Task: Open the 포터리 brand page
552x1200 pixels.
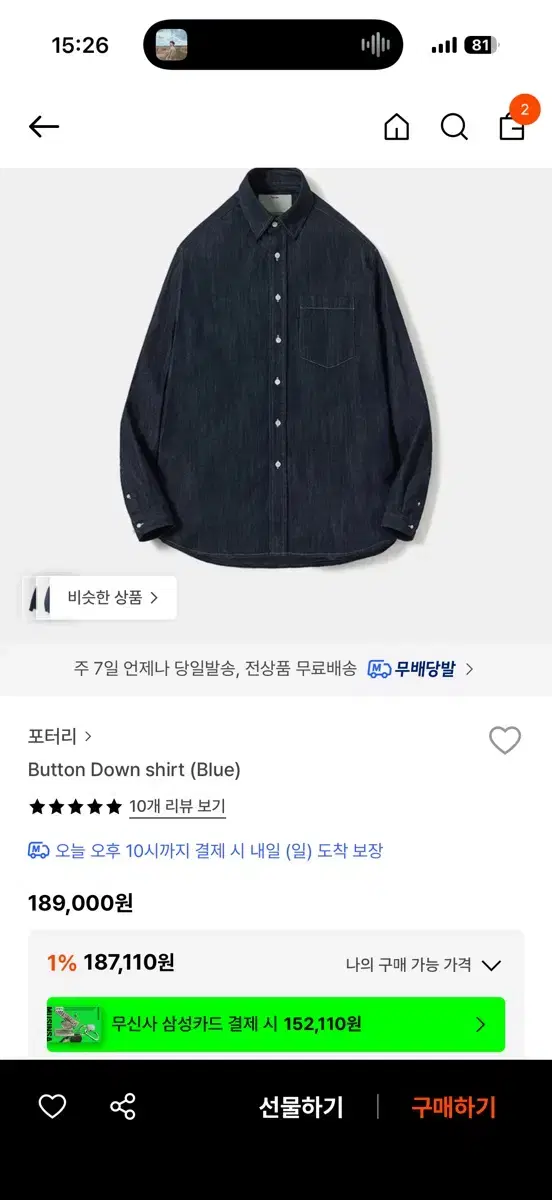Action: tap(60, 736)
